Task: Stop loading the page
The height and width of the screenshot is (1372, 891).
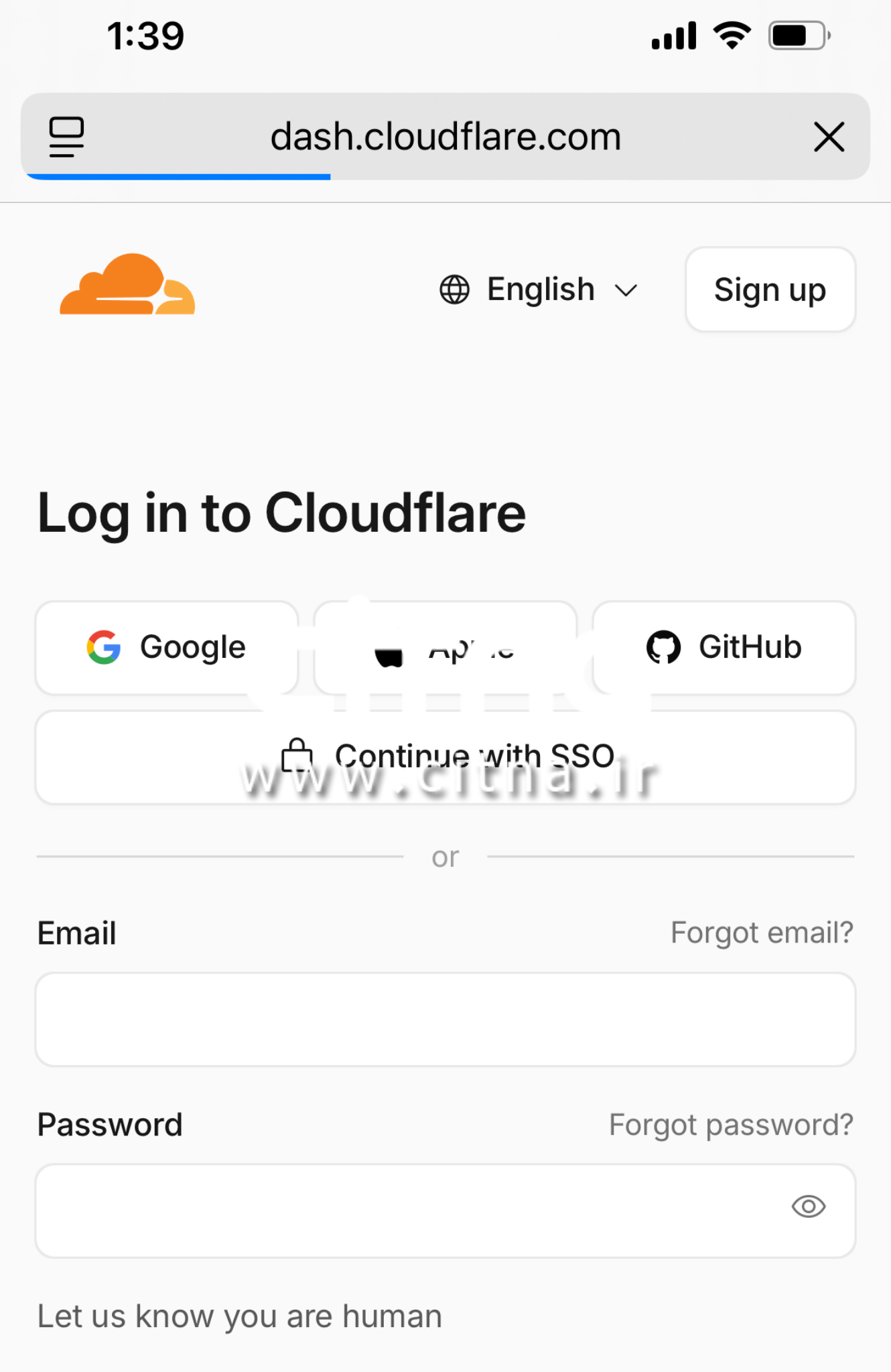Action: click(829, 137)
